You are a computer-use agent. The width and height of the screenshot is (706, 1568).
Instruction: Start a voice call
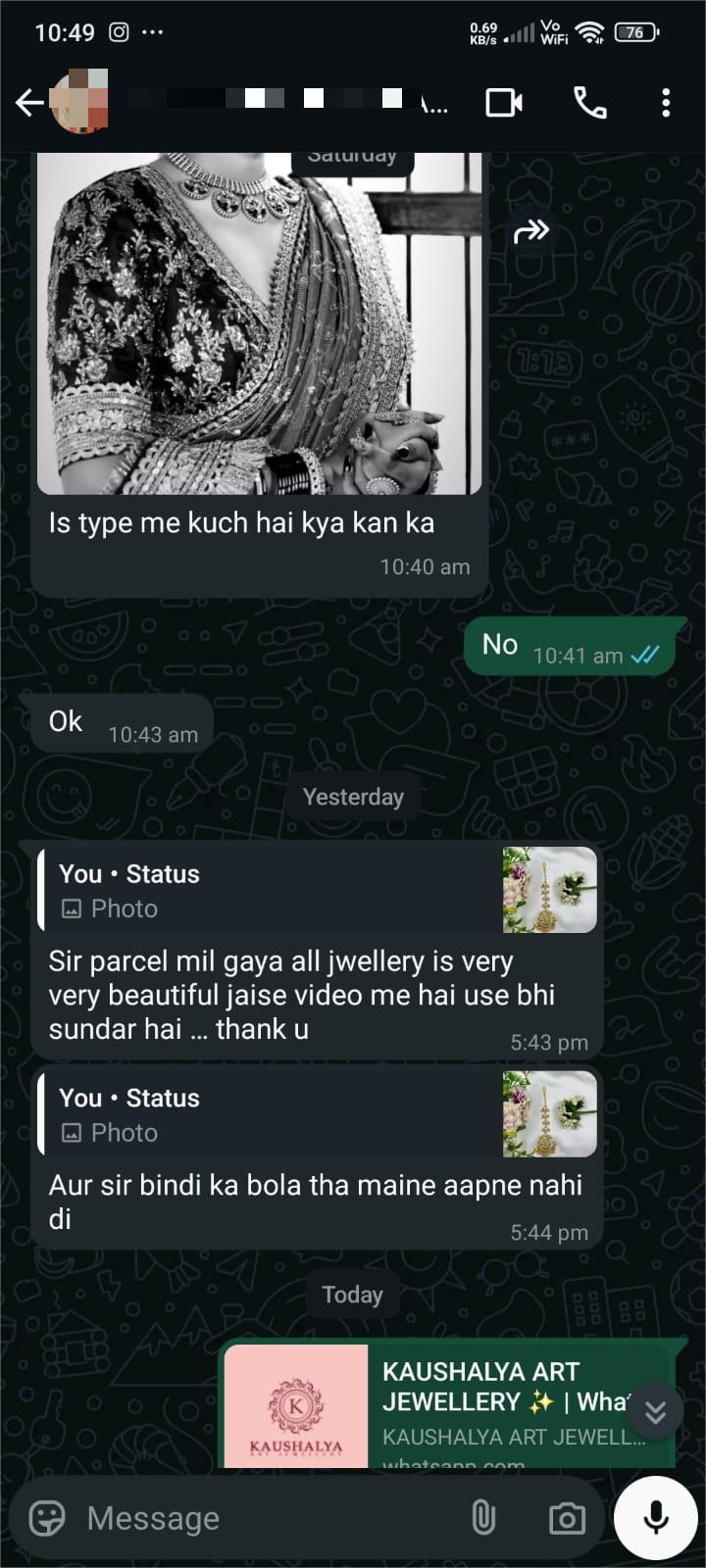tap(589, 103)
